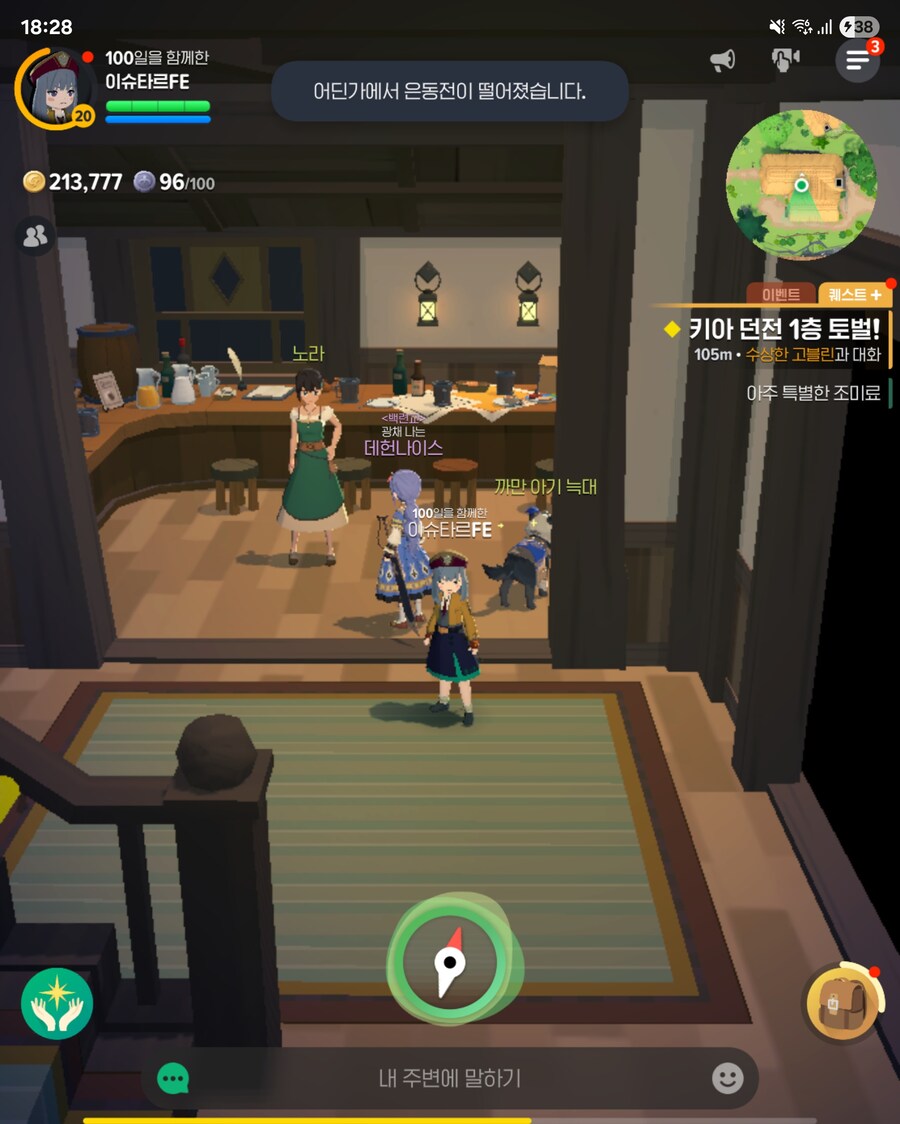Screen dimensions: 900x1124
Task: Open the announcements megaphone
Action: [x=722, y=61]
